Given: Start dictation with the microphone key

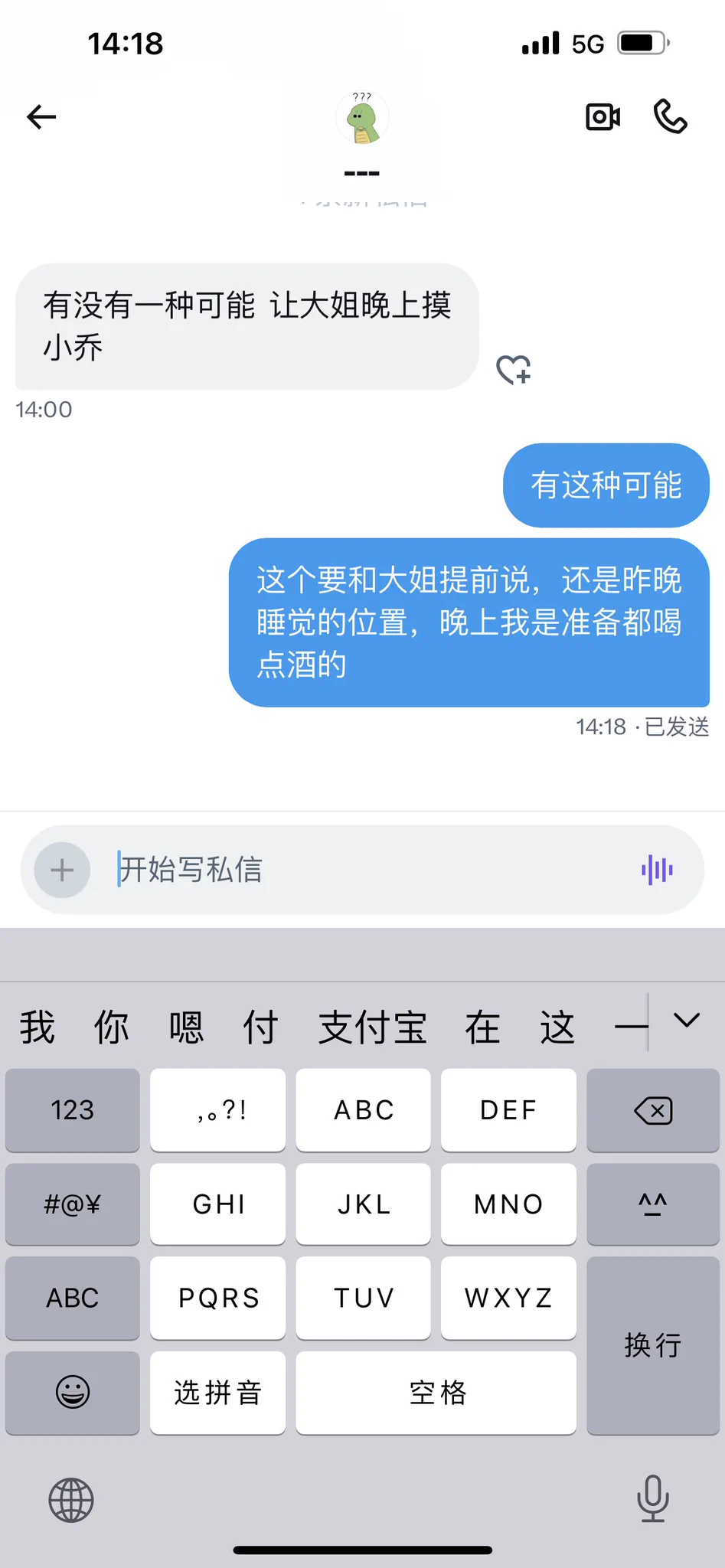Looking at the screenshot, I should click(x=653, y=1498).
